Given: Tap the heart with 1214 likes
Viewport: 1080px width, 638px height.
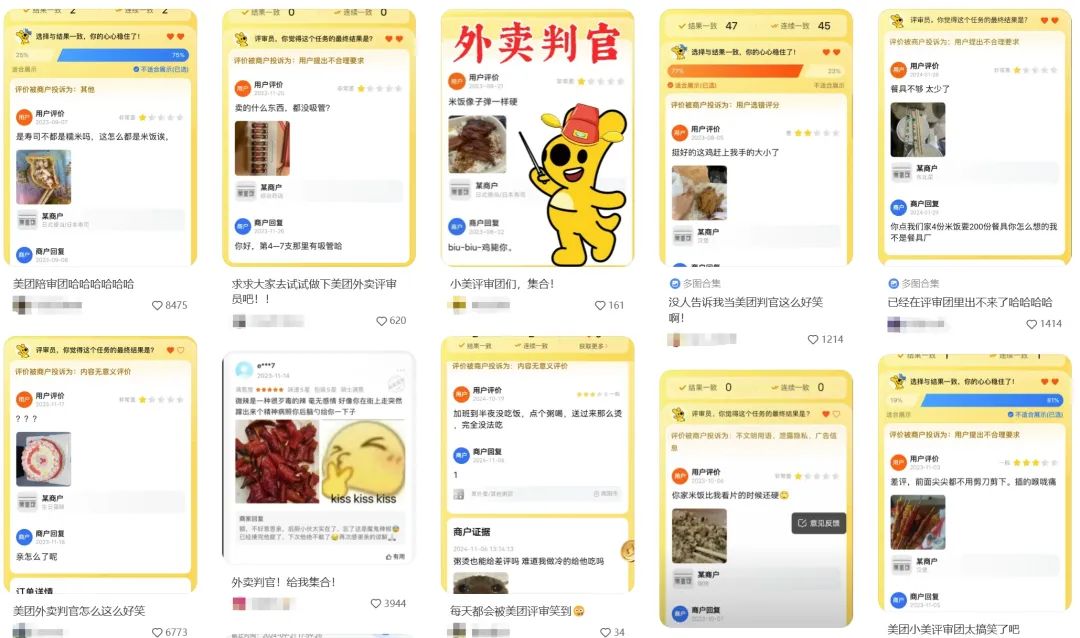Looking at the screenshot, I should pos(813,340).
